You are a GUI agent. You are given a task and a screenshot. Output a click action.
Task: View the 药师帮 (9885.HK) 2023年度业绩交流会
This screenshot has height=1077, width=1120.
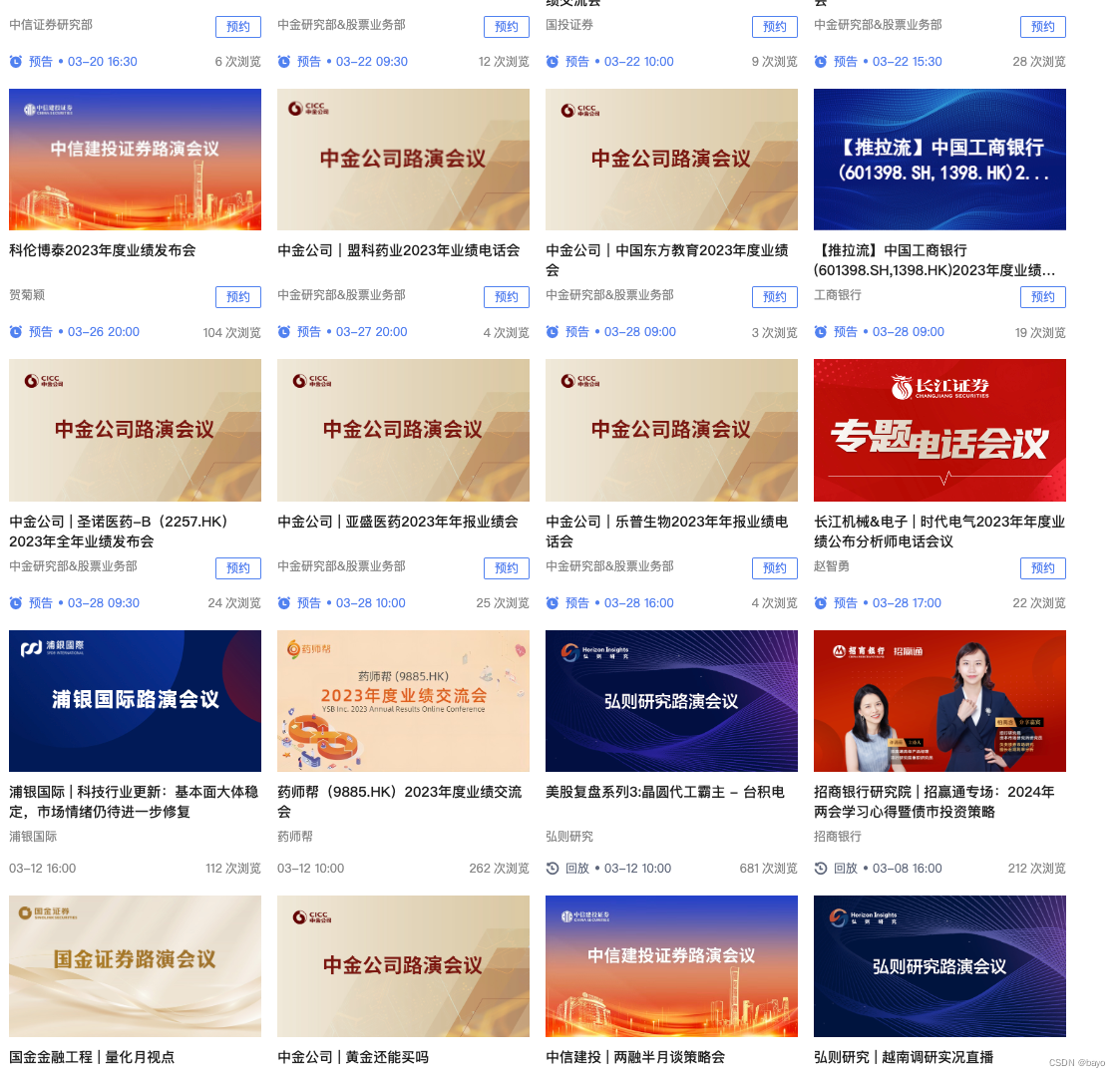pyautogui.click(x=403, y=701)
